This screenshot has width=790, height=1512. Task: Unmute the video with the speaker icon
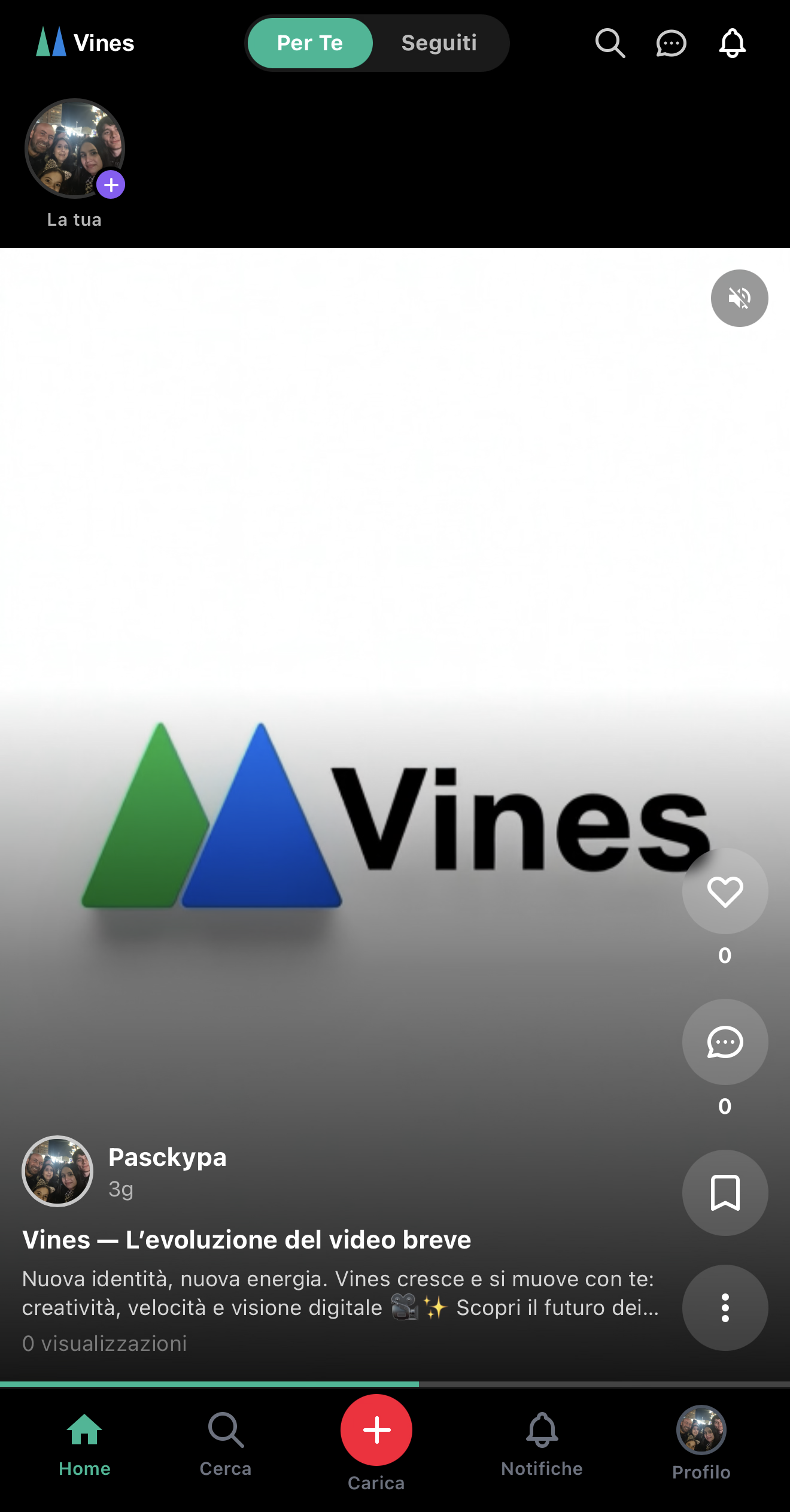pyautogui.click(x=739, y=298)
